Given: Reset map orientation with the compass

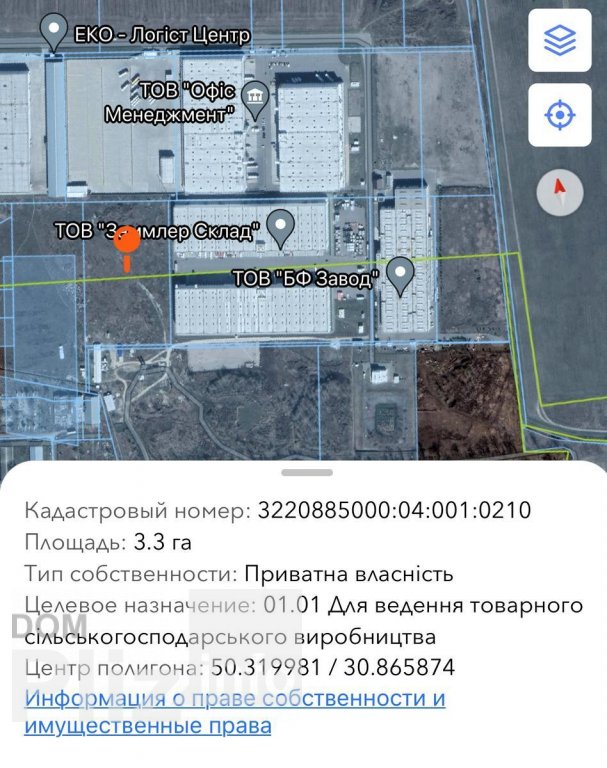Looking at the screenshot, I should tap(560, 192).
